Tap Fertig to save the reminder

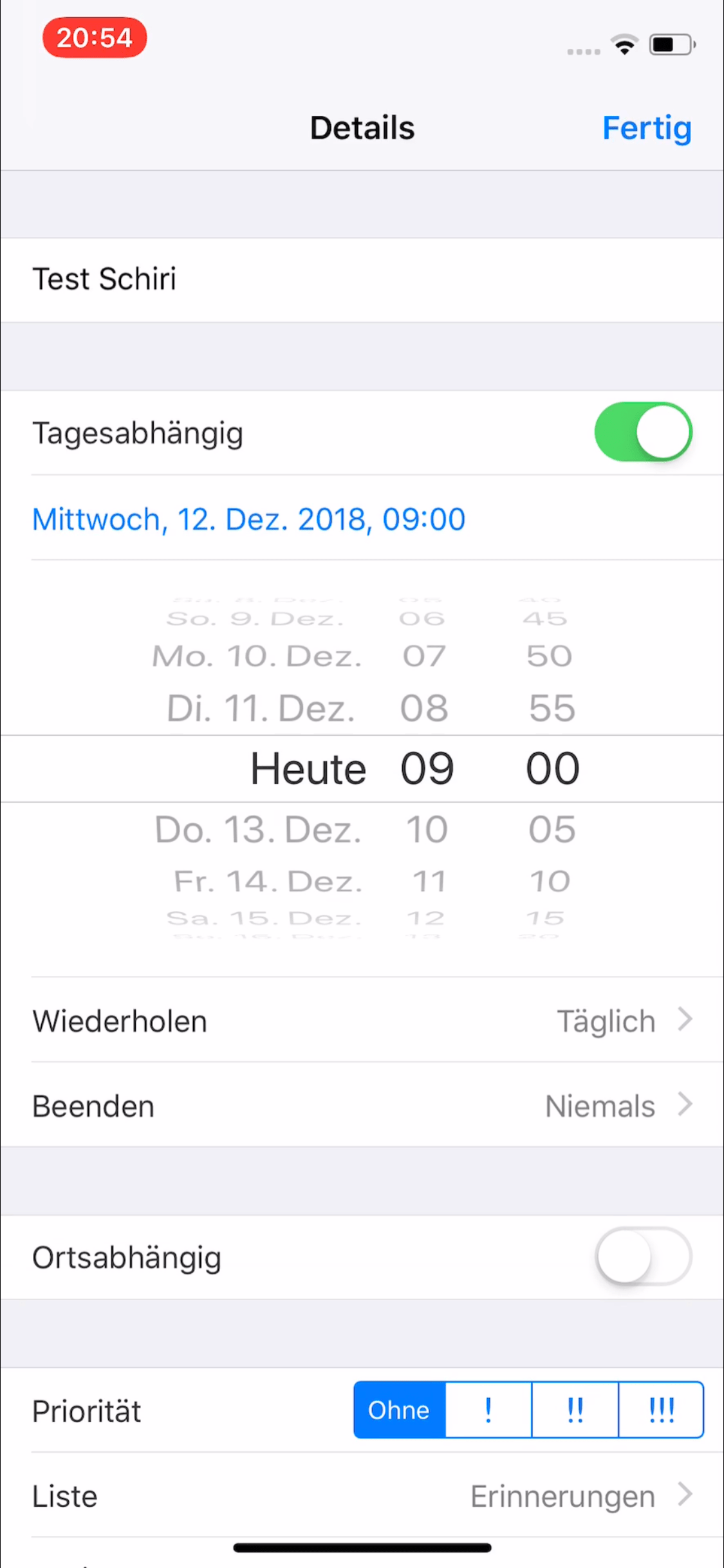coord(646,128)
